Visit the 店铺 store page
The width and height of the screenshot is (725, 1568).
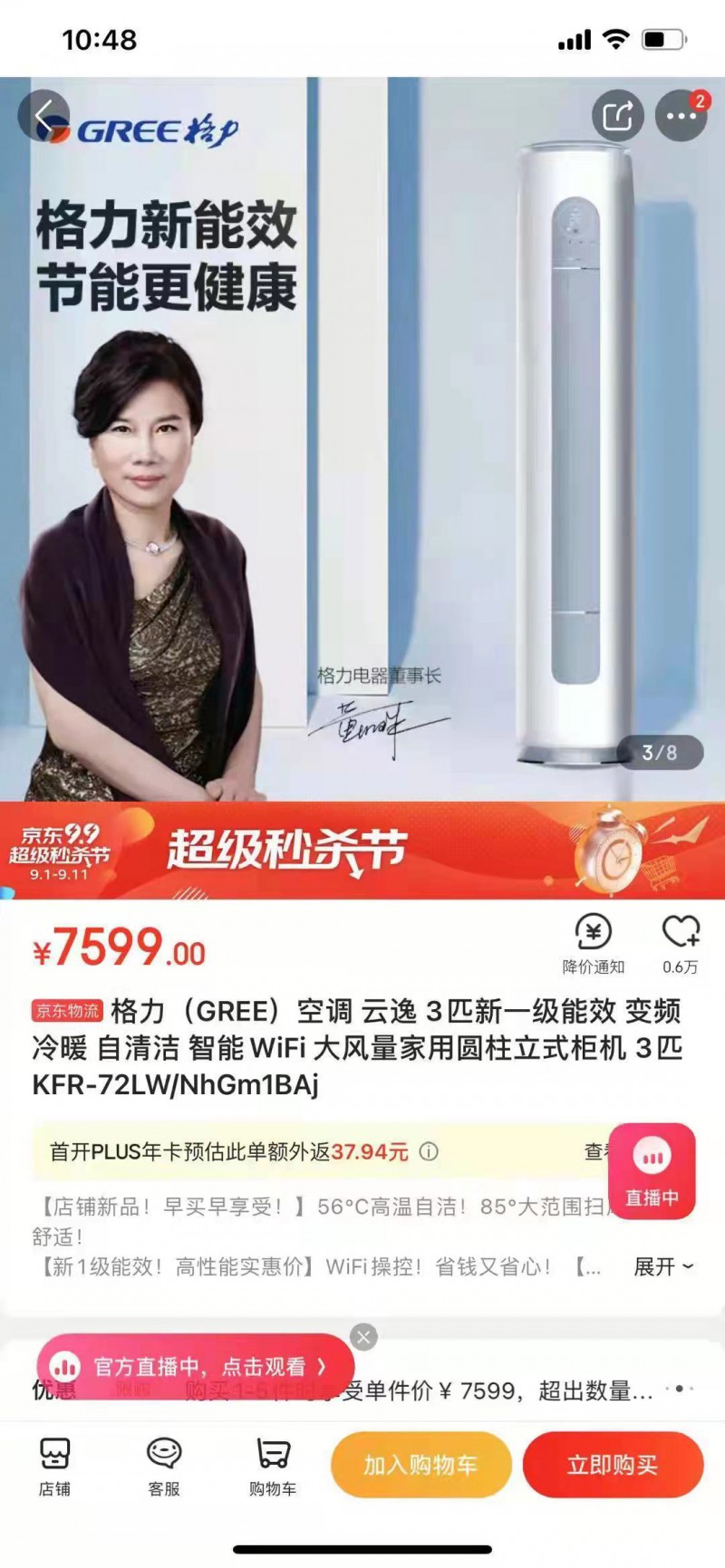(54, 1466)
